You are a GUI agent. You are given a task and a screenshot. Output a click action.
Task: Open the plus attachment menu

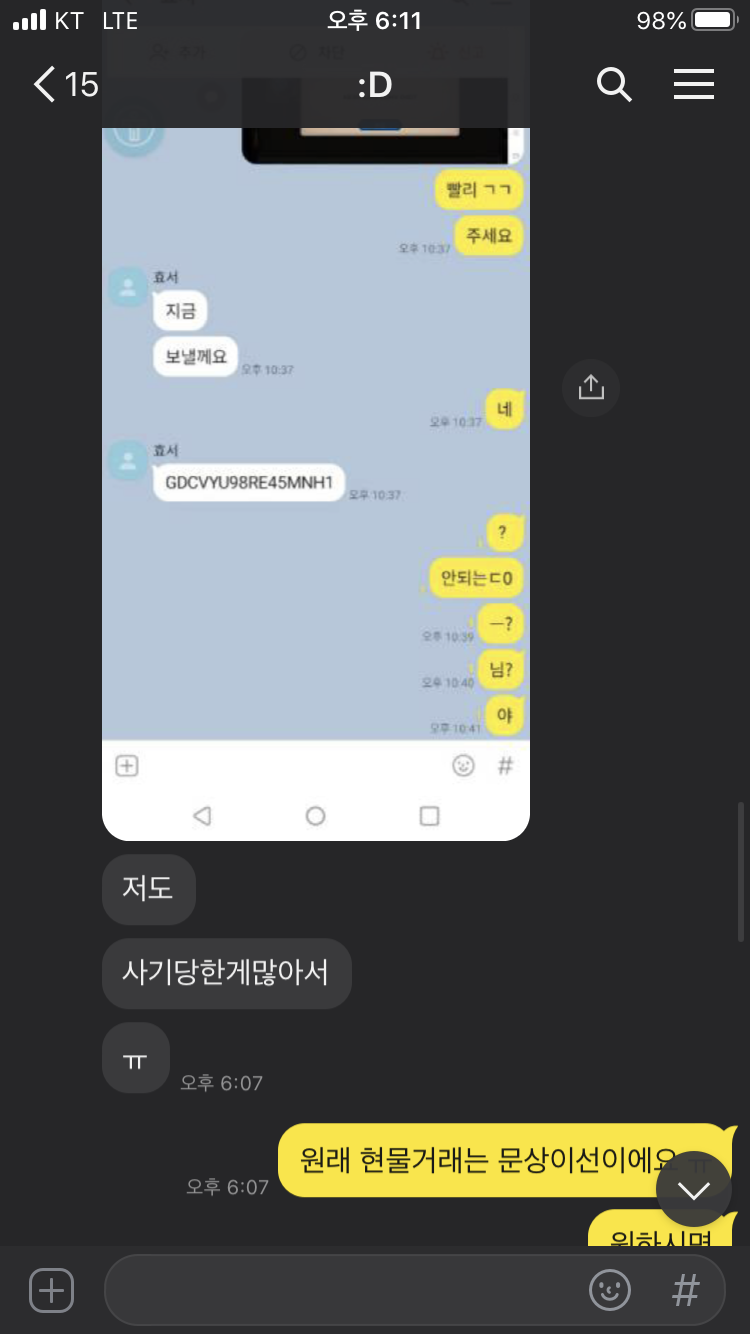(x=51, y=1290)
